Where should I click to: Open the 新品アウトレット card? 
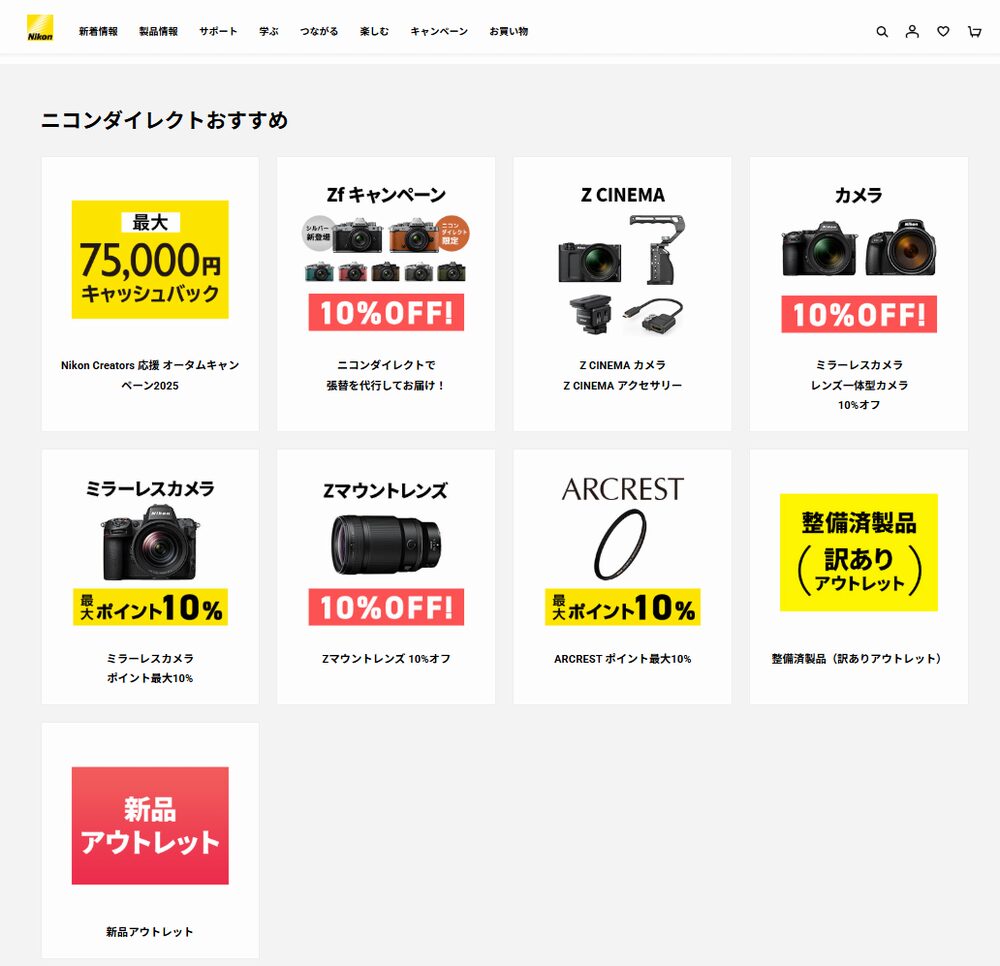[x=150, y=840]
